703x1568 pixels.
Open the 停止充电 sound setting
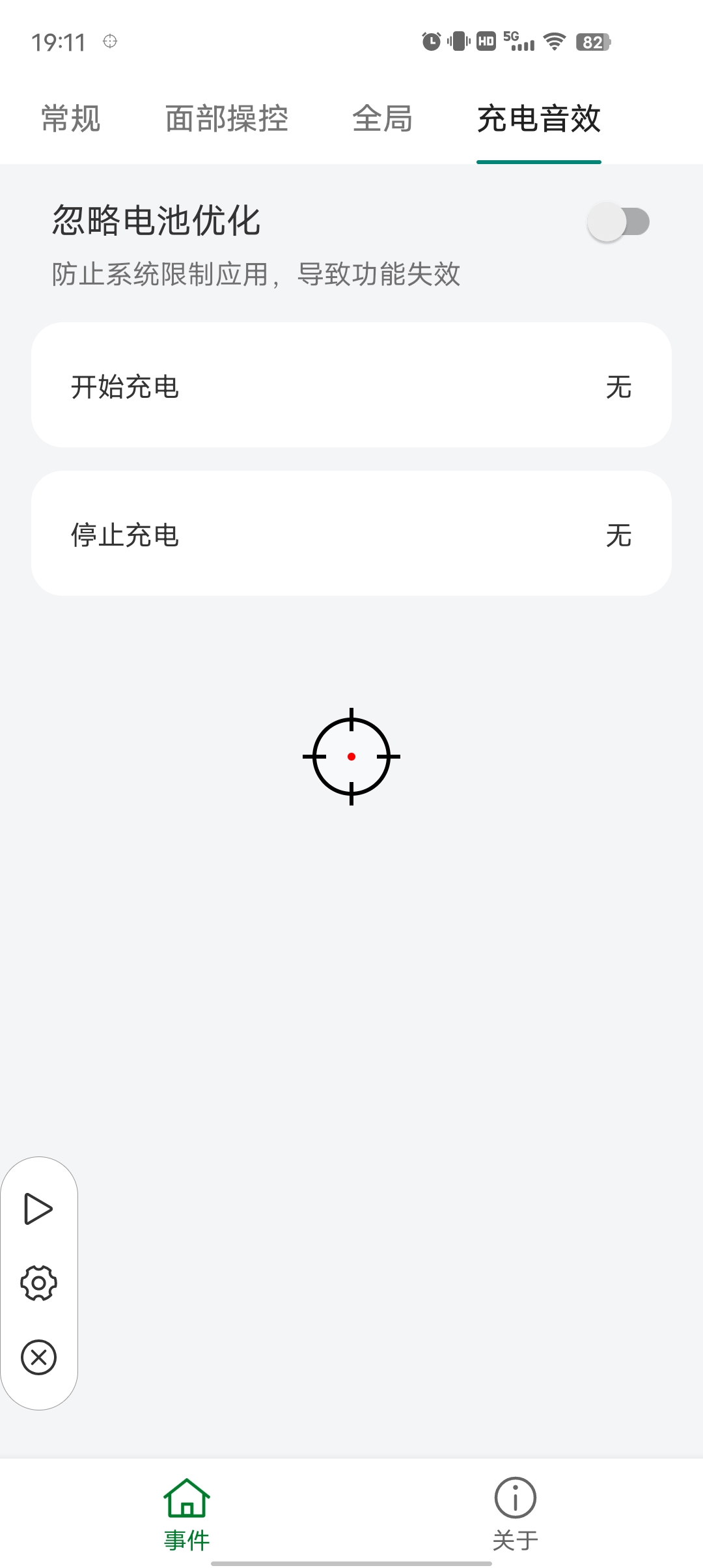click(351, 534)
